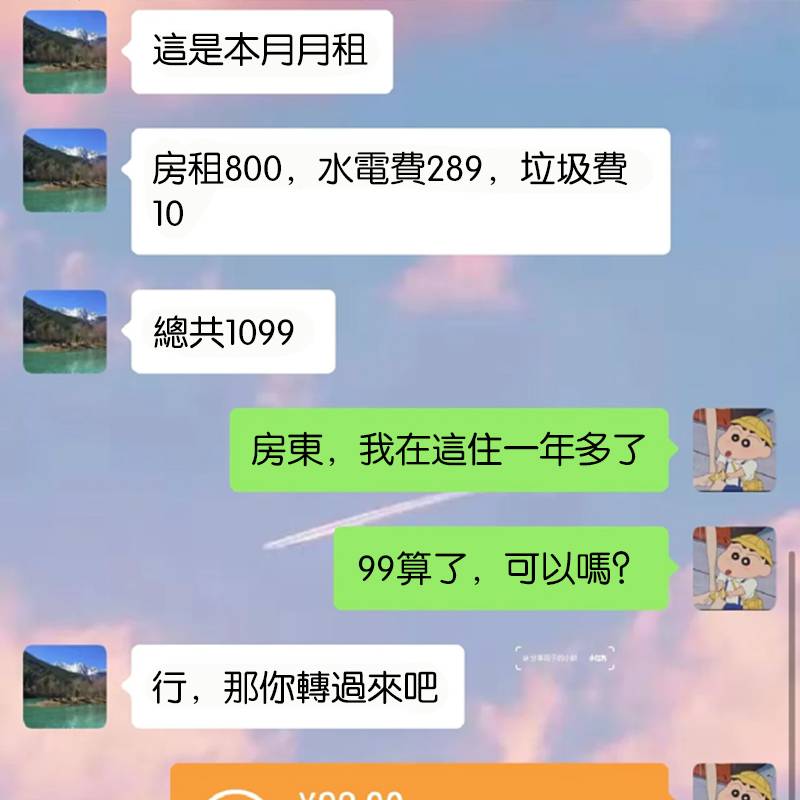800x800 pixels.
Task: Open the avatar beside the 房租800 message
Action: [x=65, y=170]
